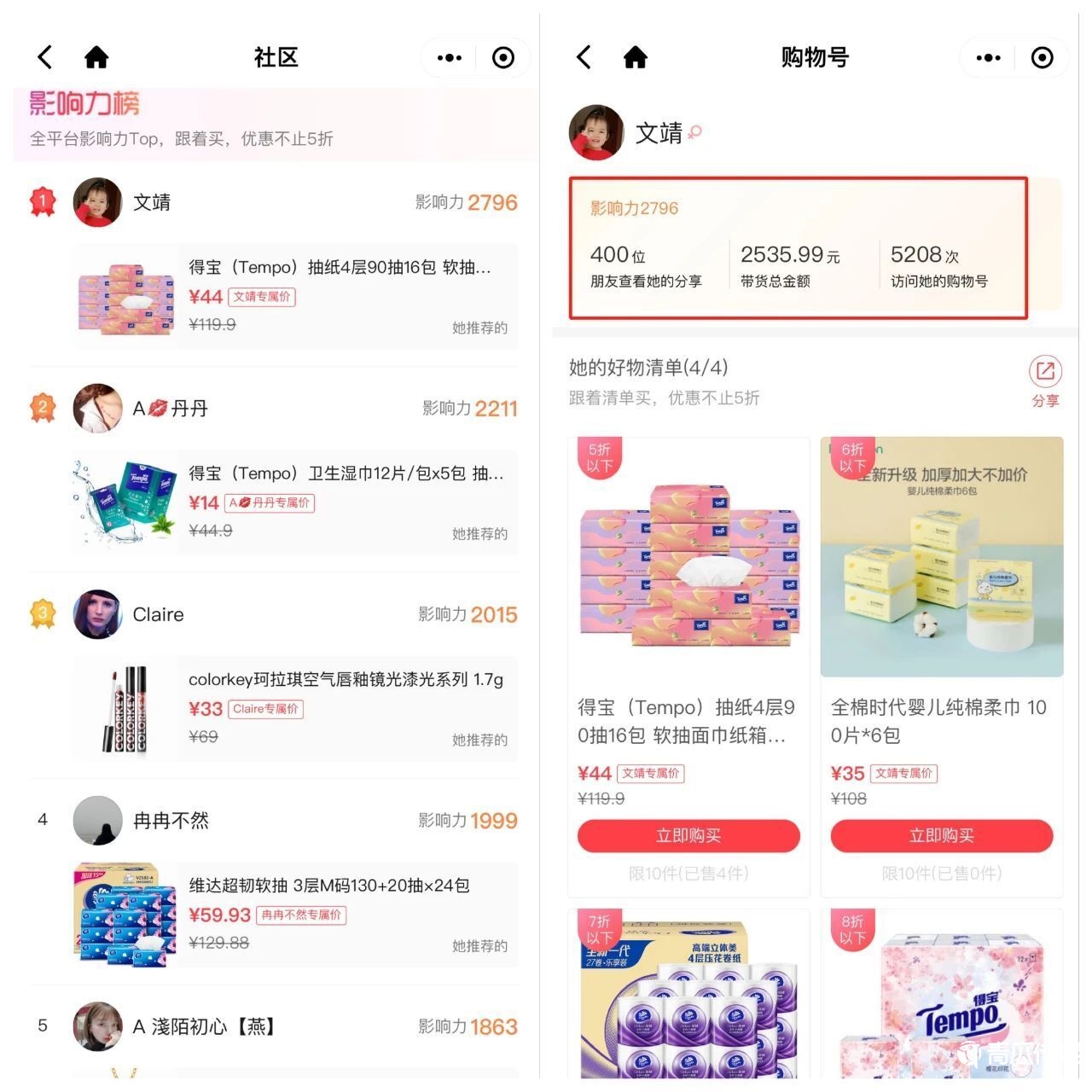Image resolution: width=1092 pixels, height=1092 pixels.
Task: Tap 立即购买 for the Tempo 抽纸 at ¥44
Action: pyautogui.click(x=688, y=836)
